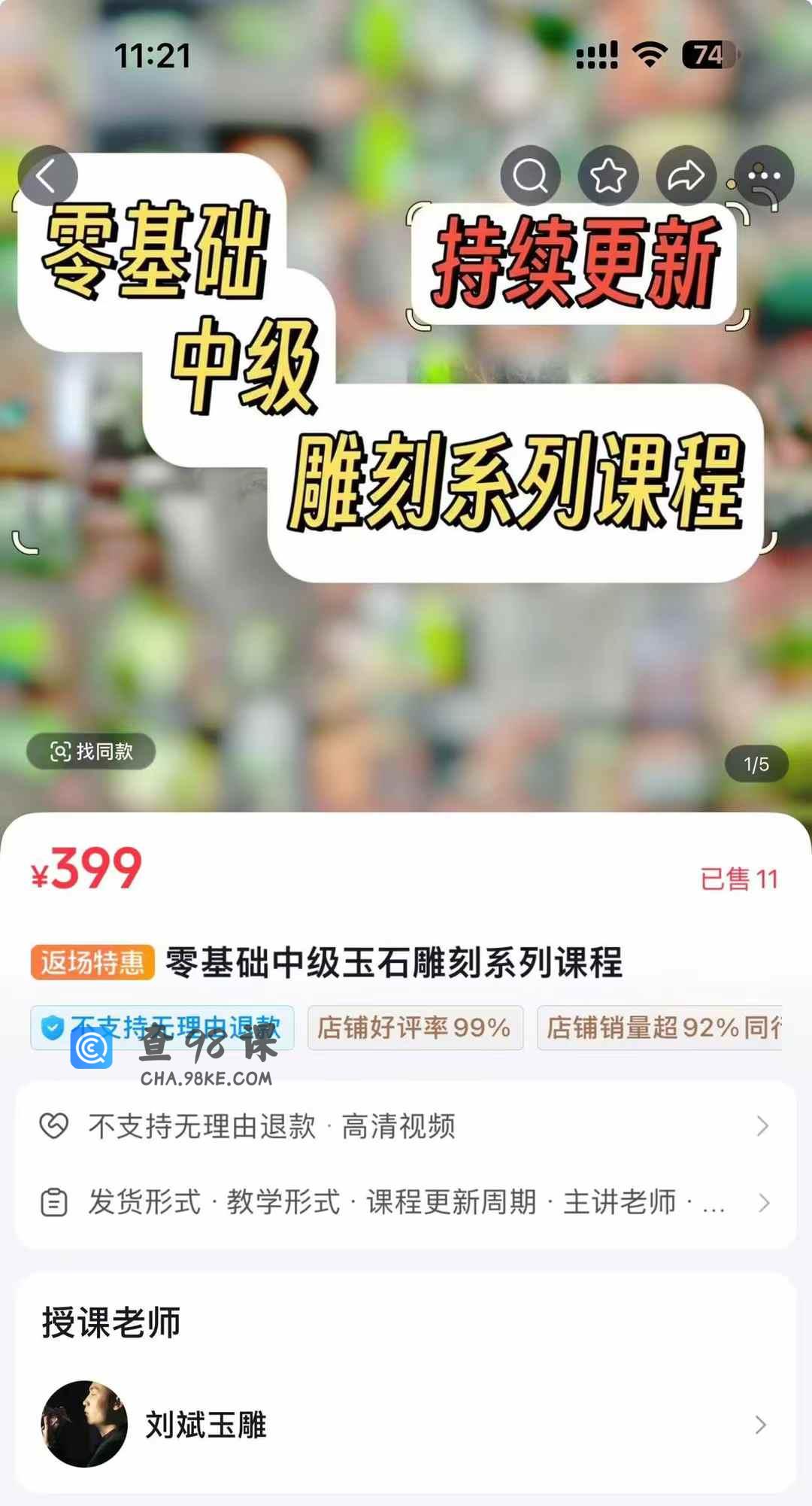Tap the 店铺销量超92% tag
This screenshot has width=812, height=1506.
click(660, 1028)
